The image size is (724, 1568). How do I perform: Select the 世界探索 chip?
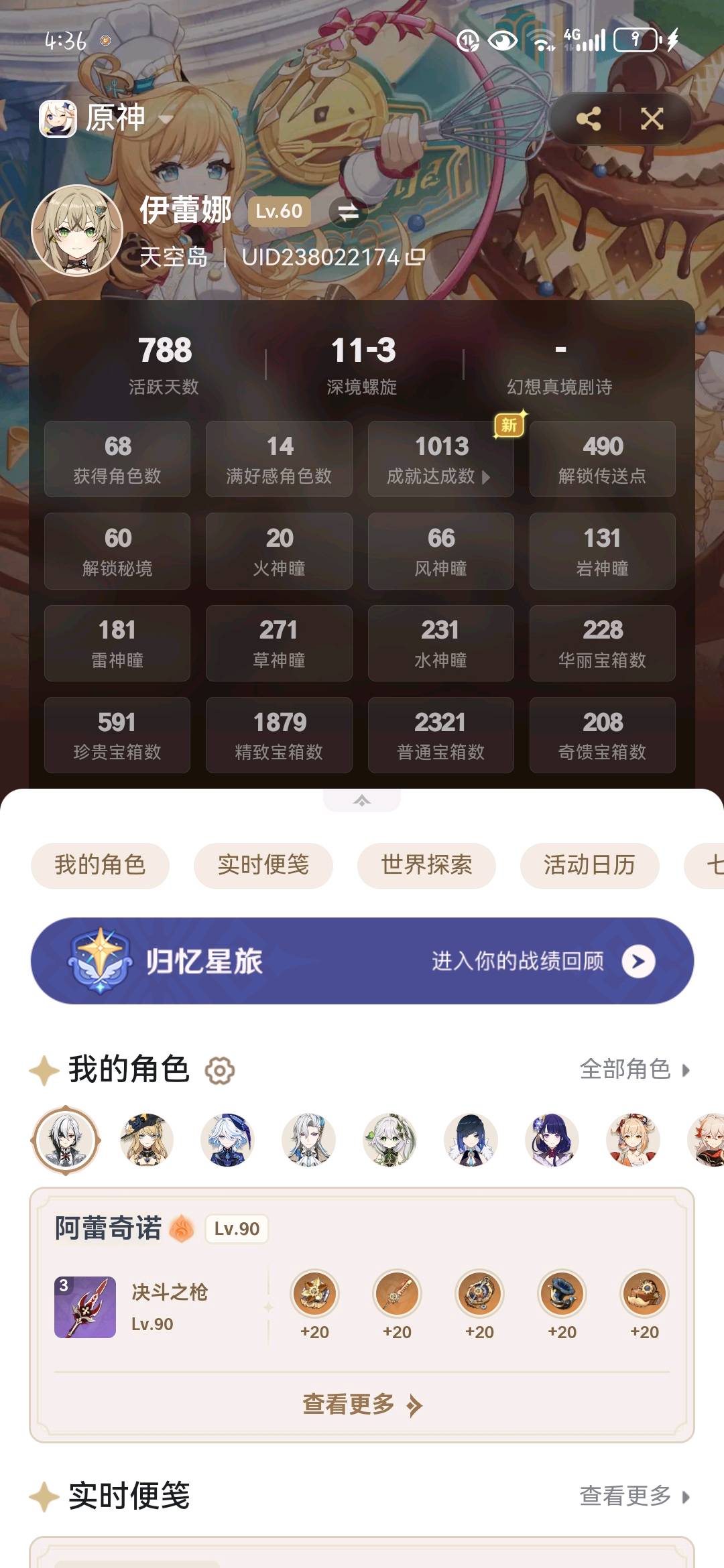point(426,865)
